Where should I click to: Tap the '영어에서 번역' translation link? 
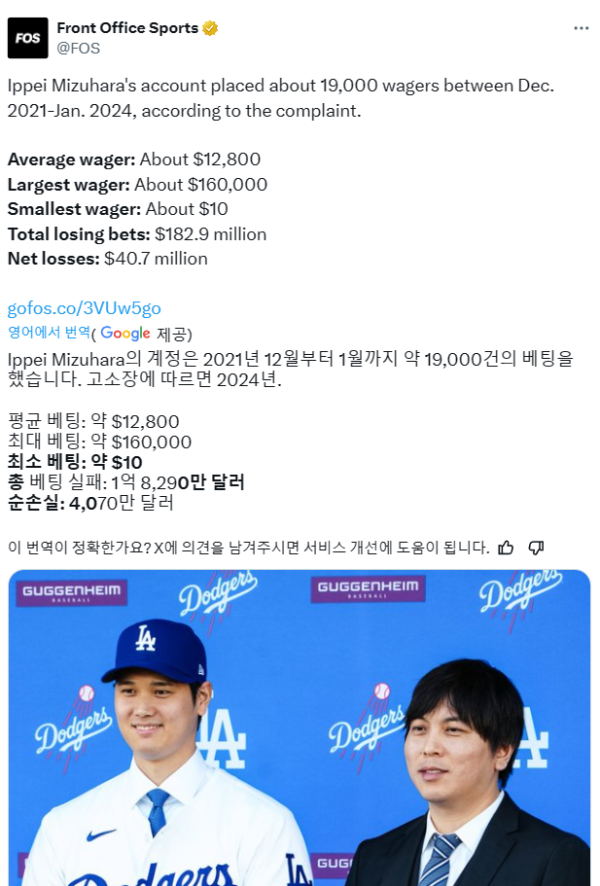[49, 332]
